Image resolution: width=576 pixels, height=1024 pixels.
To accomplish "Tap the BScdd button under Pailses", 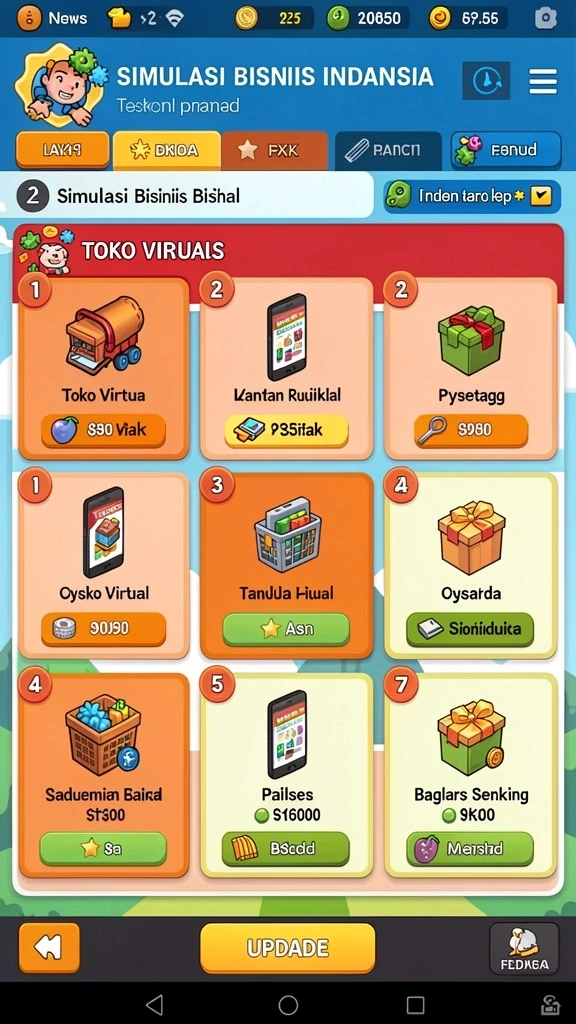I will tap(286, 848).
